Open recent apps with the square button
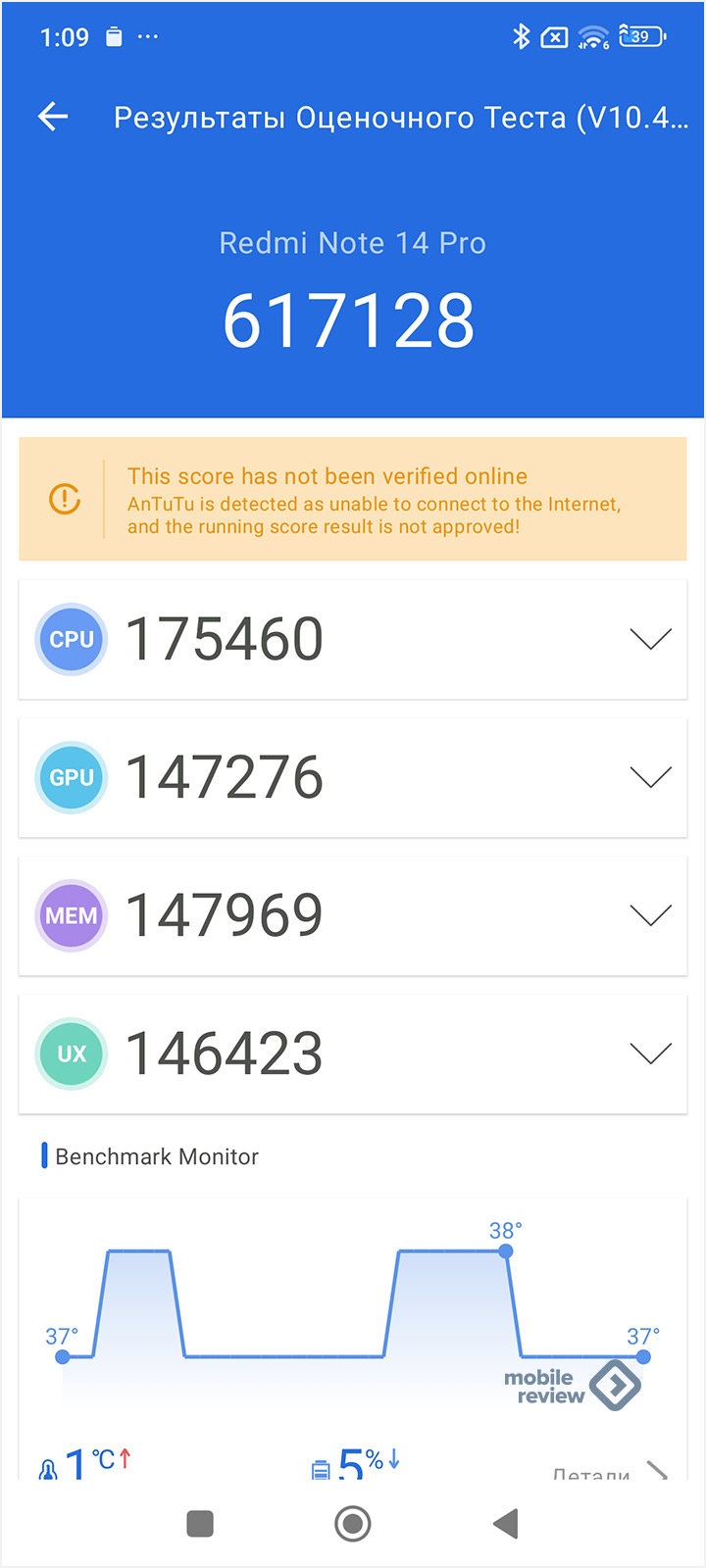Screen dimensions: 706x1568 [200, 1524]
